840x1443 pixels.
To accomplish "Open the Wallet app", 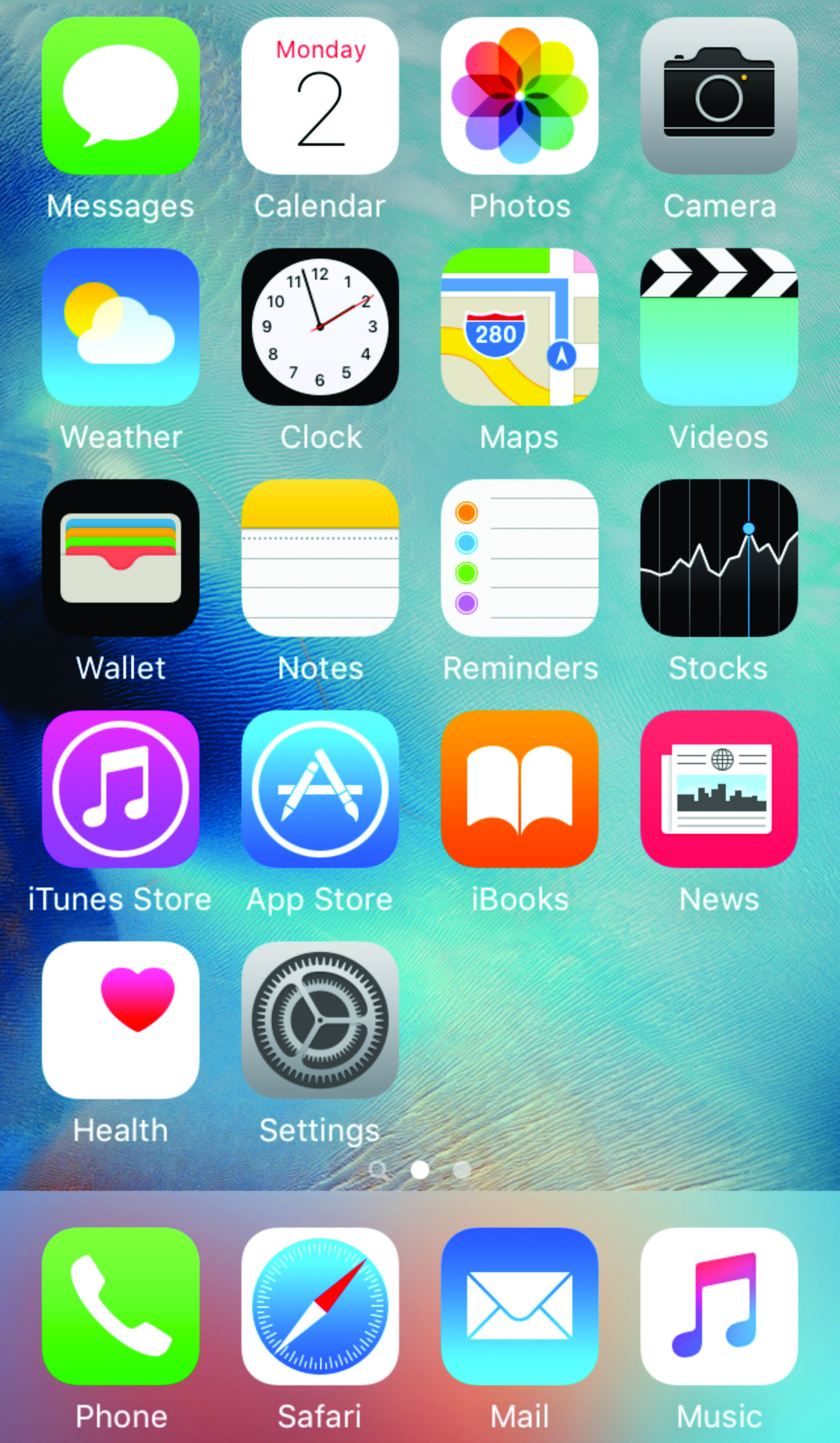I will 121,557.
